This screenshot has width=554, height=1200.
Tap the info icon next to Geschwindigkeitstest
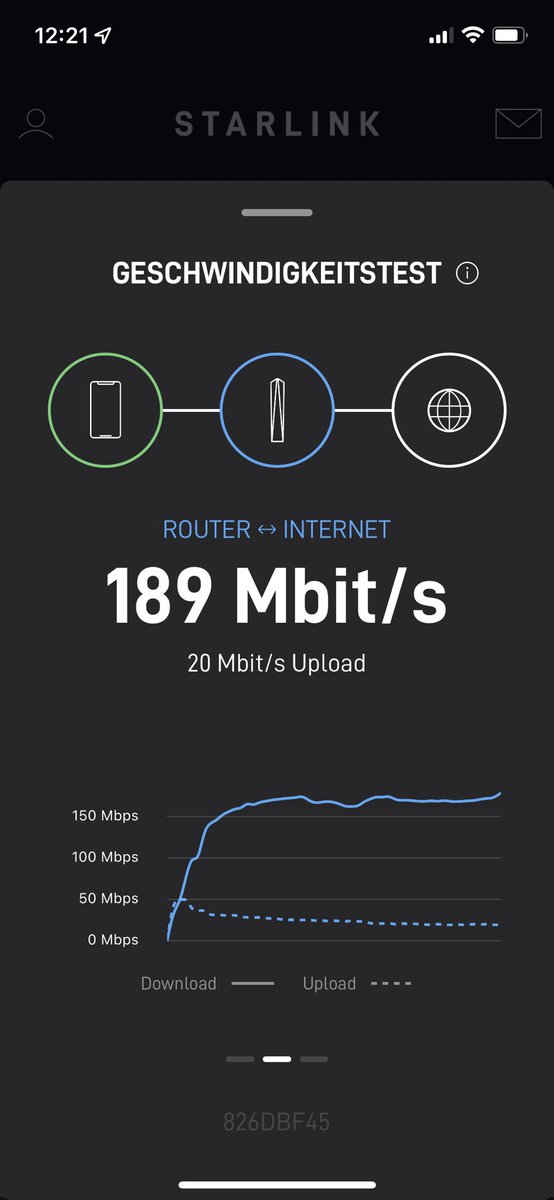click(467, 273)
